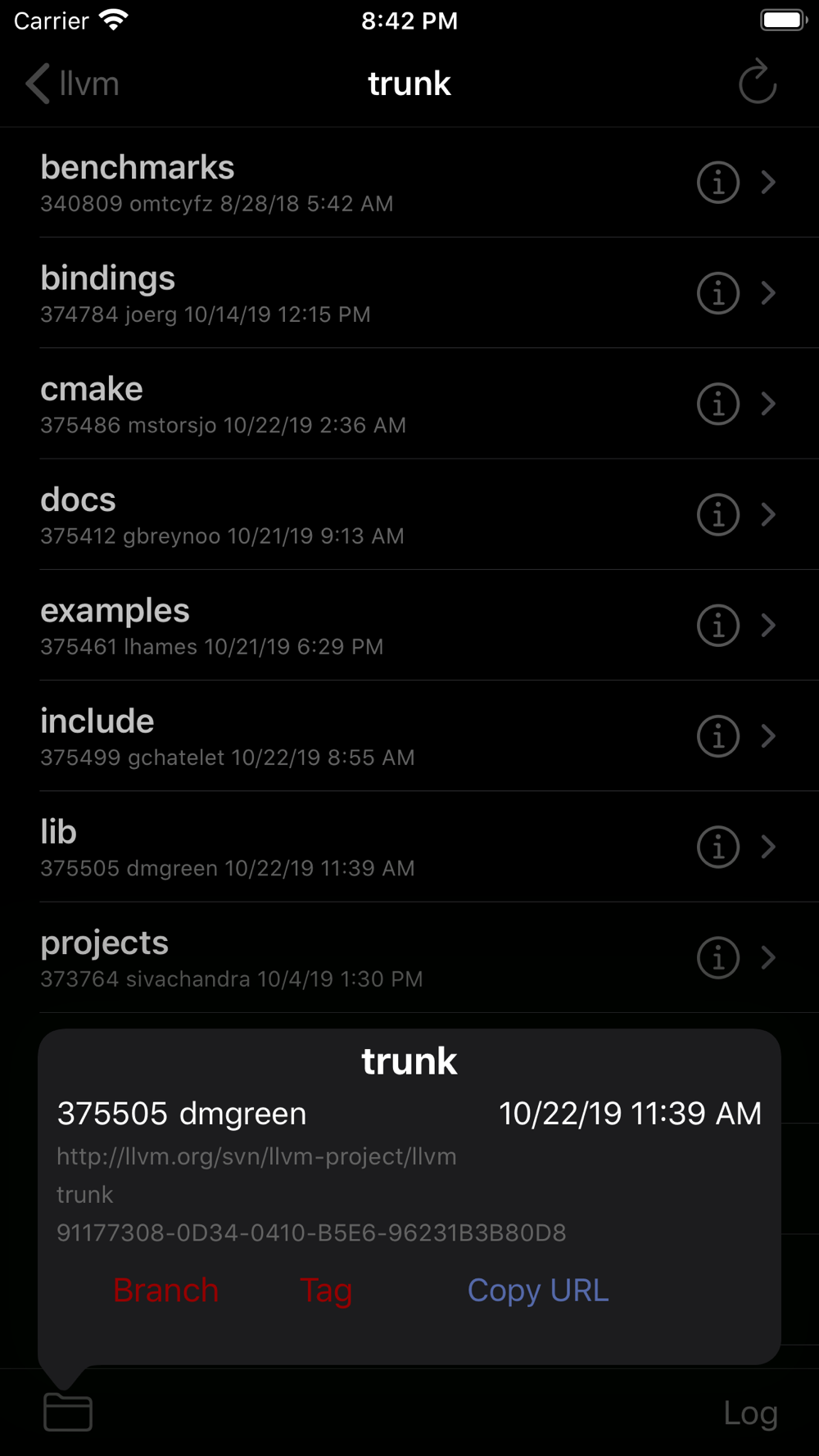
Task: Open the Log view
Action: tap(750, 1413)
